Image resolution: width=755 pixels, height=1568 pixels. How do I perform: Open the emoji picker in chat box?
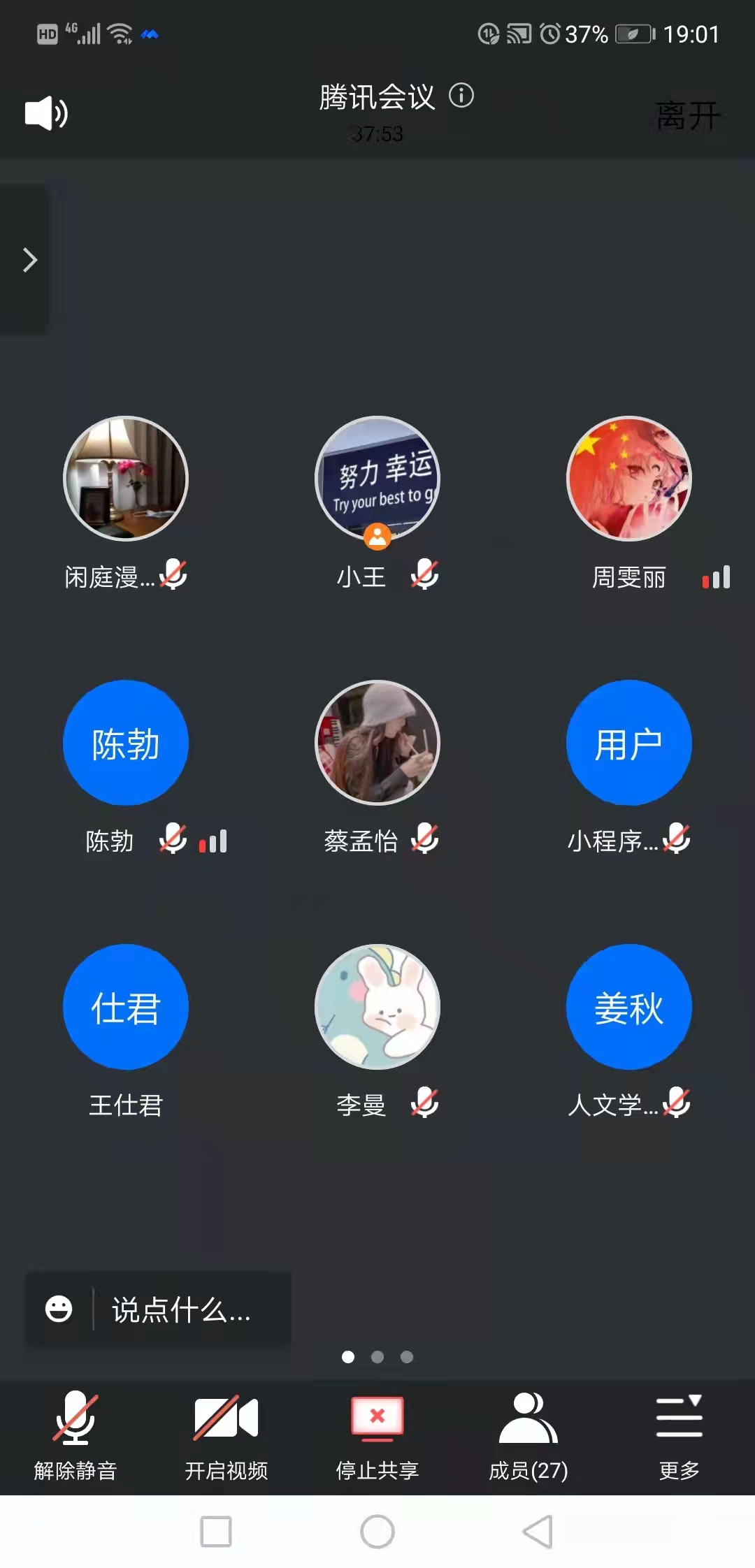coord(59,1309)
